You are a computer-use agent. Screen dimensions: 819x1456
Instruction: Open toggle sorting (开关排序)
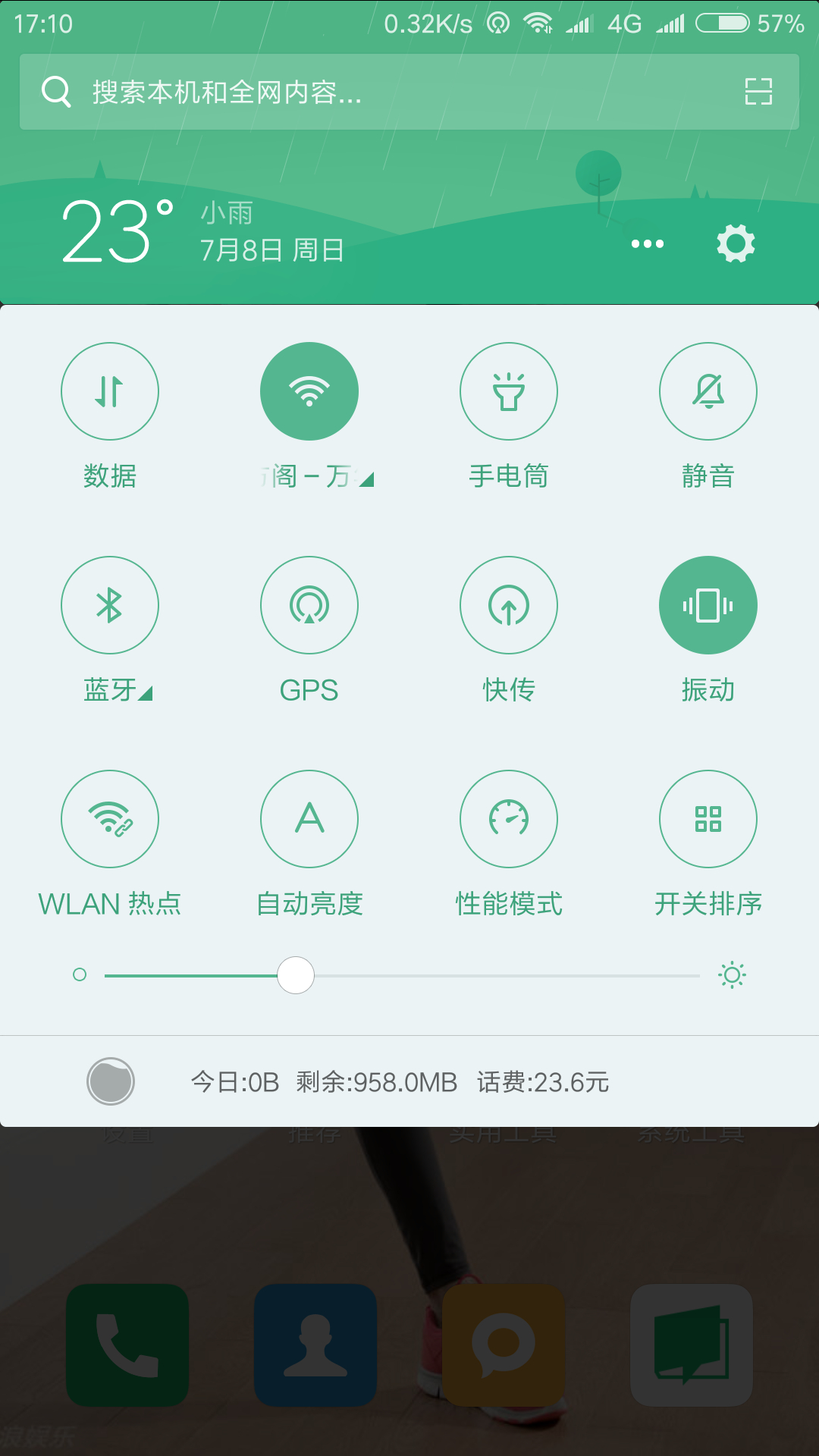(708, 819)
